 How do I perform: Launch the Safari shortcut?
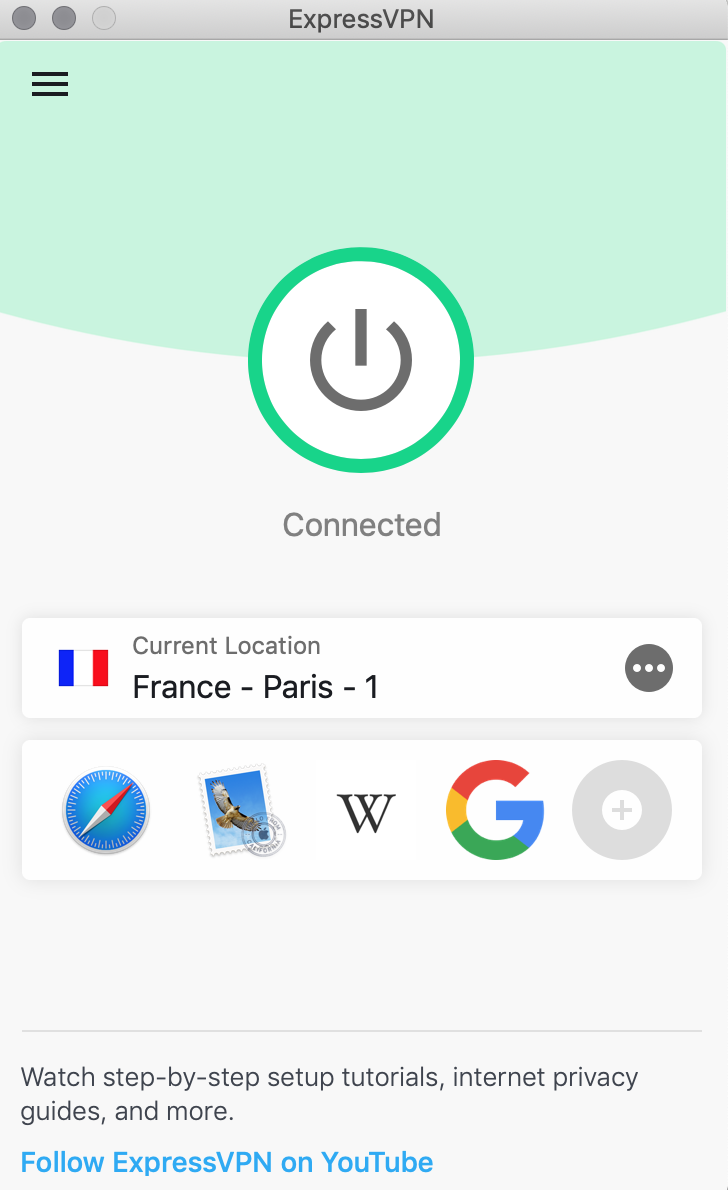click(x=105, y=810)
